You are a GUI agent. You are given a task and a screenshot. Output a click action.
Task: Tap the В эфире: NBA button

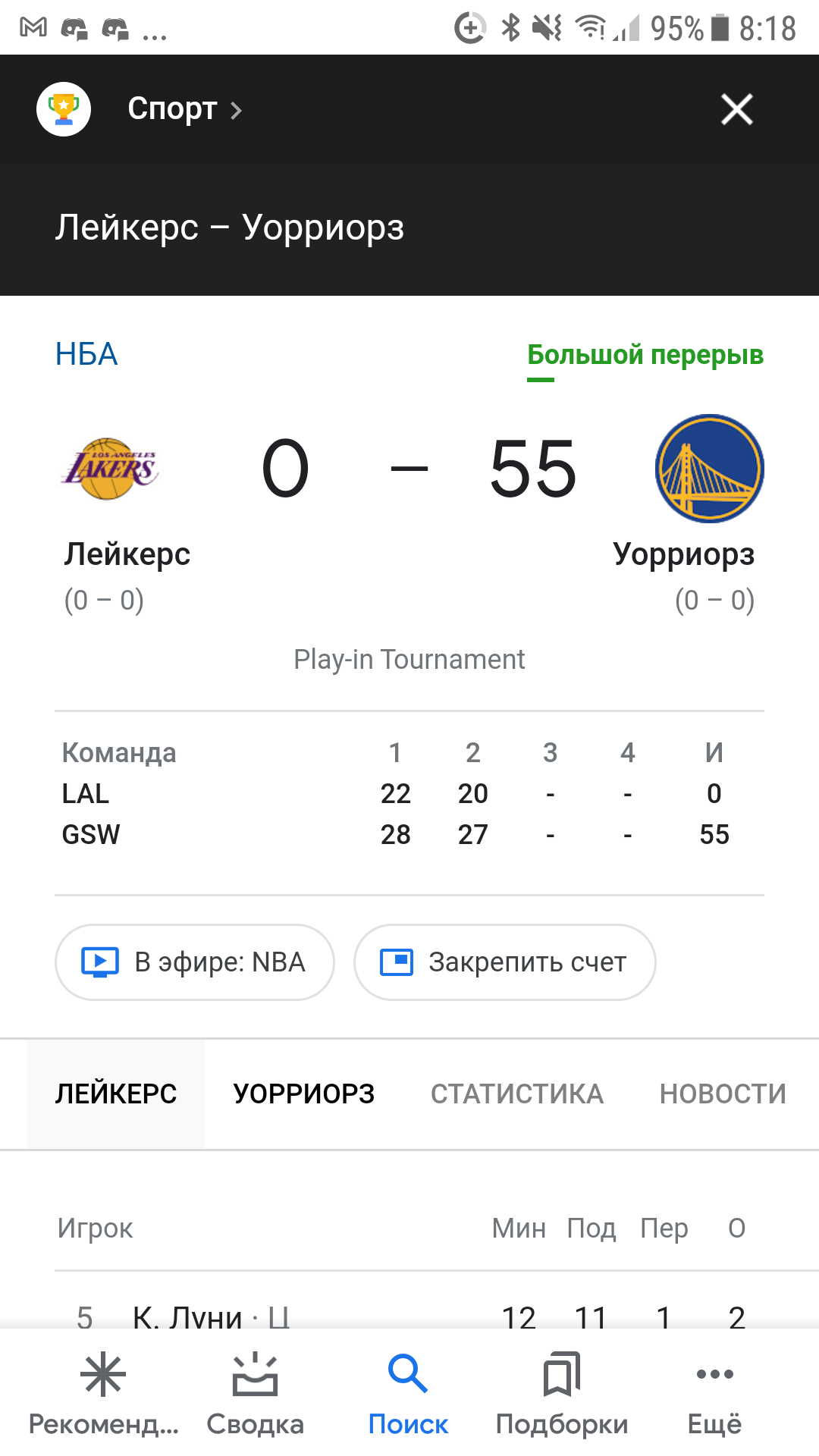coord(194,962)
